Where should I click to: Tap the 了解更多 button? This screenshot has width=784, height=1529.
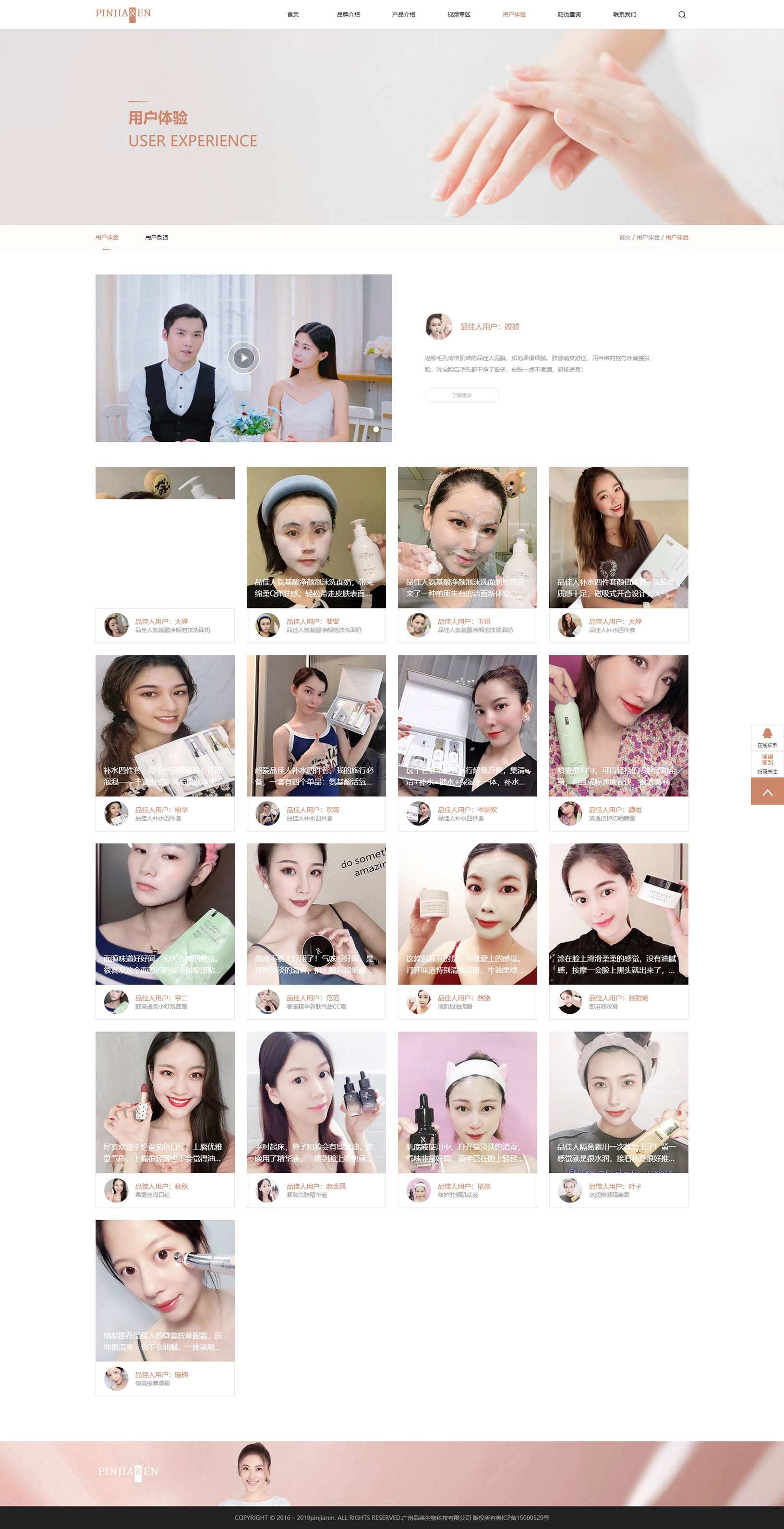[461, 395]
